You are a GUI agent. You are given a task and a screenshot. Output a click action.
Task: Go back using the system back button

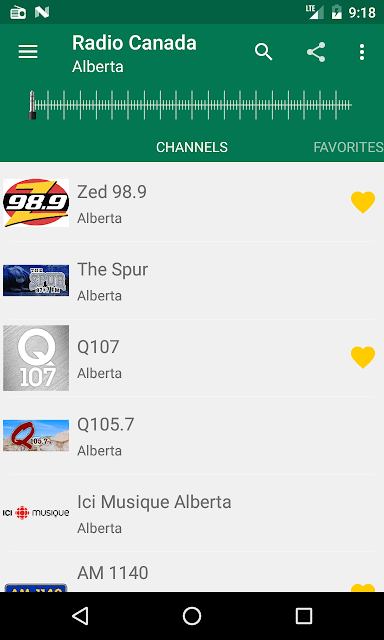[80, 616]
